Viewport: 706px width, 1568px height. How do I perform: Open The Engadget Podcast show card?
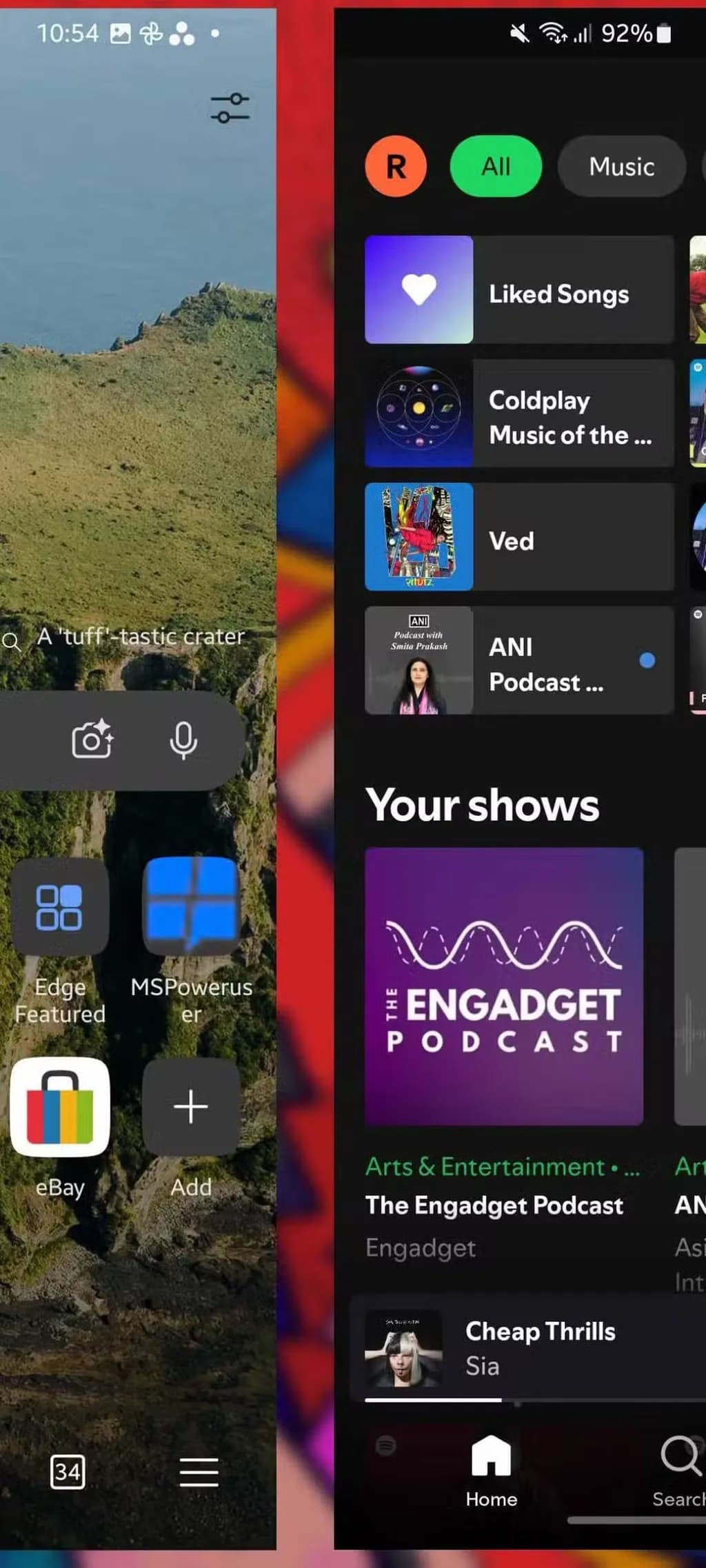tap(504, 987)
